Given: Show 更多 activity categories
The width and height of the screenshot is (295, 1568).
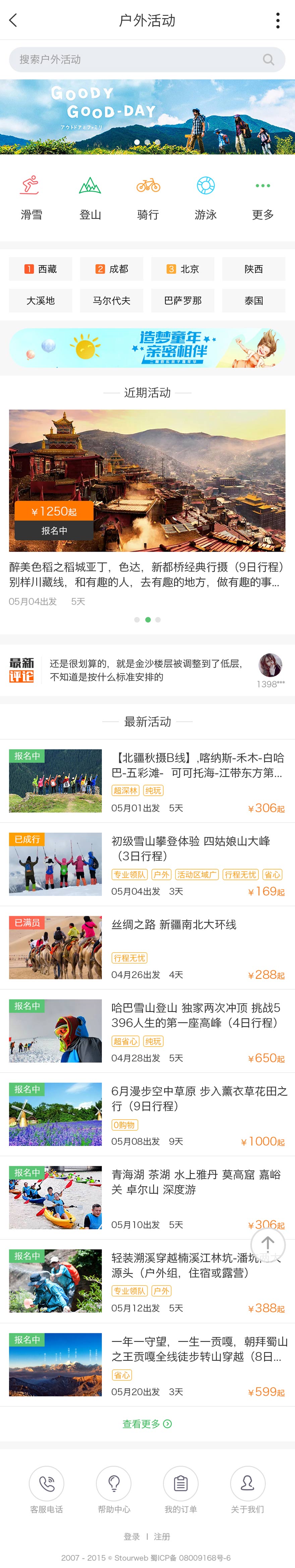Looking at the screenshot, I should pos(263,197).
